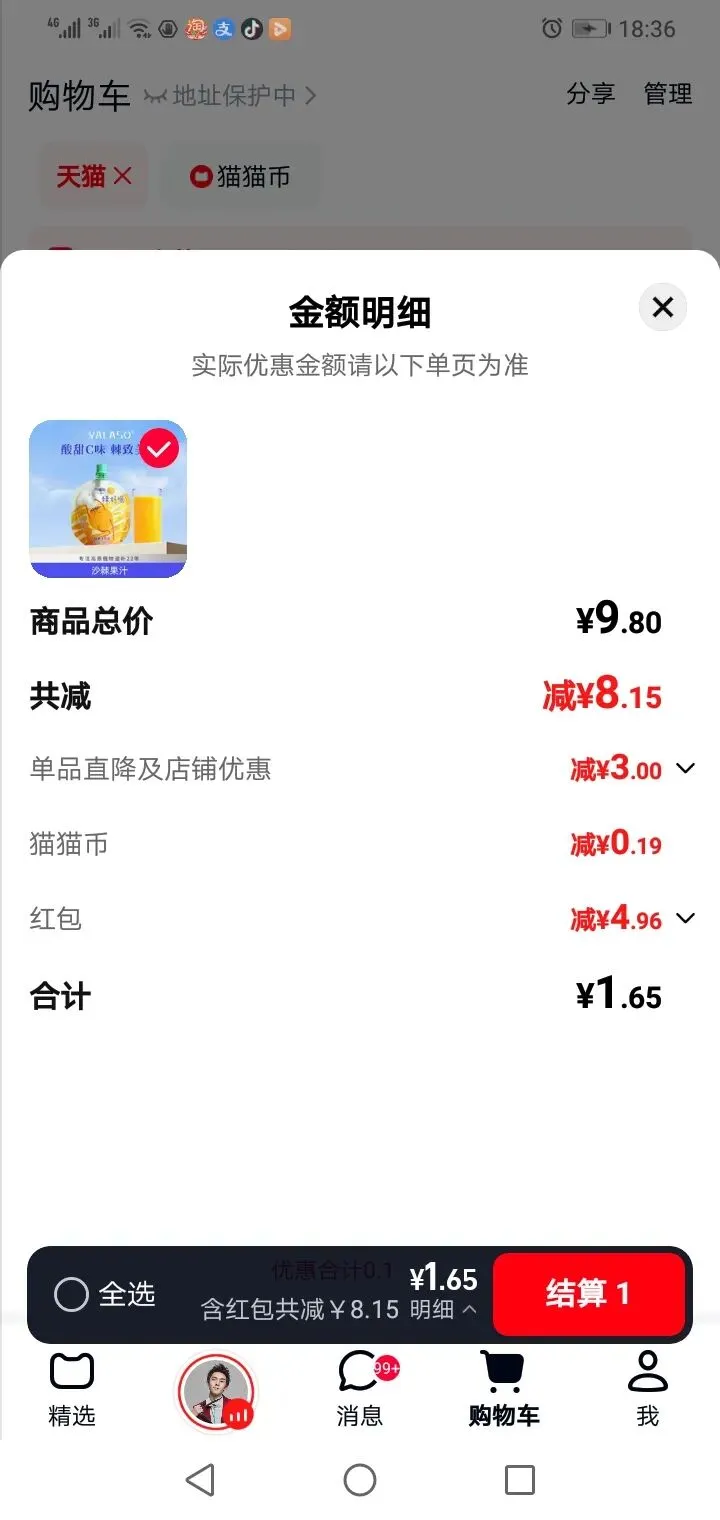Go back with the system back button

click(200, 1480)
